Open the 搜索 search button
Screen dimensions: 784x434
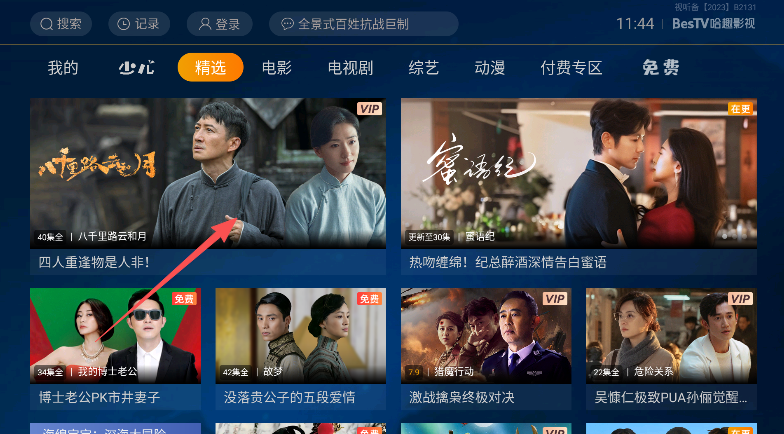tap(60, 24)
